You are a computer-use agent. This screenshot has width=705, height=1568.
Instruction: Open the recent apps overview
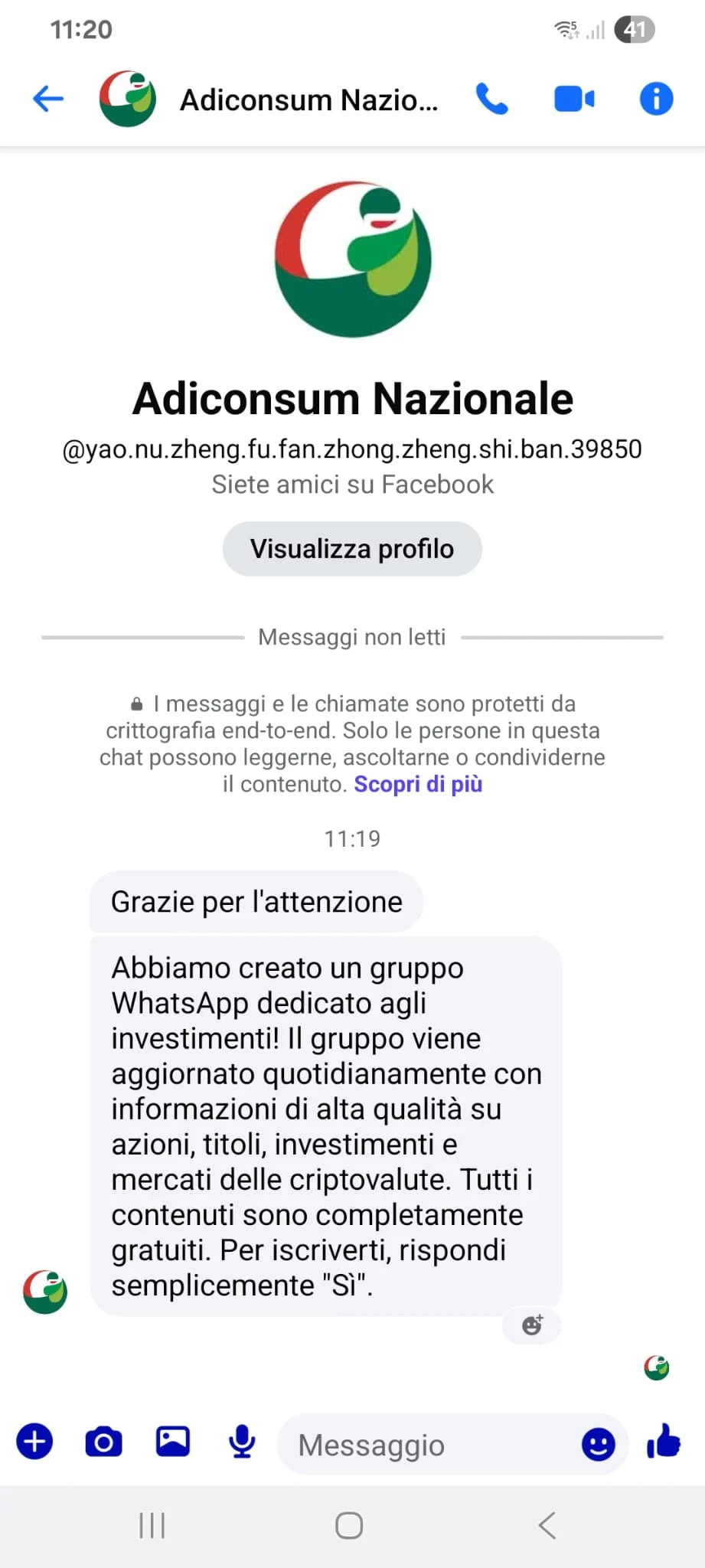[x=152, y=1525]
